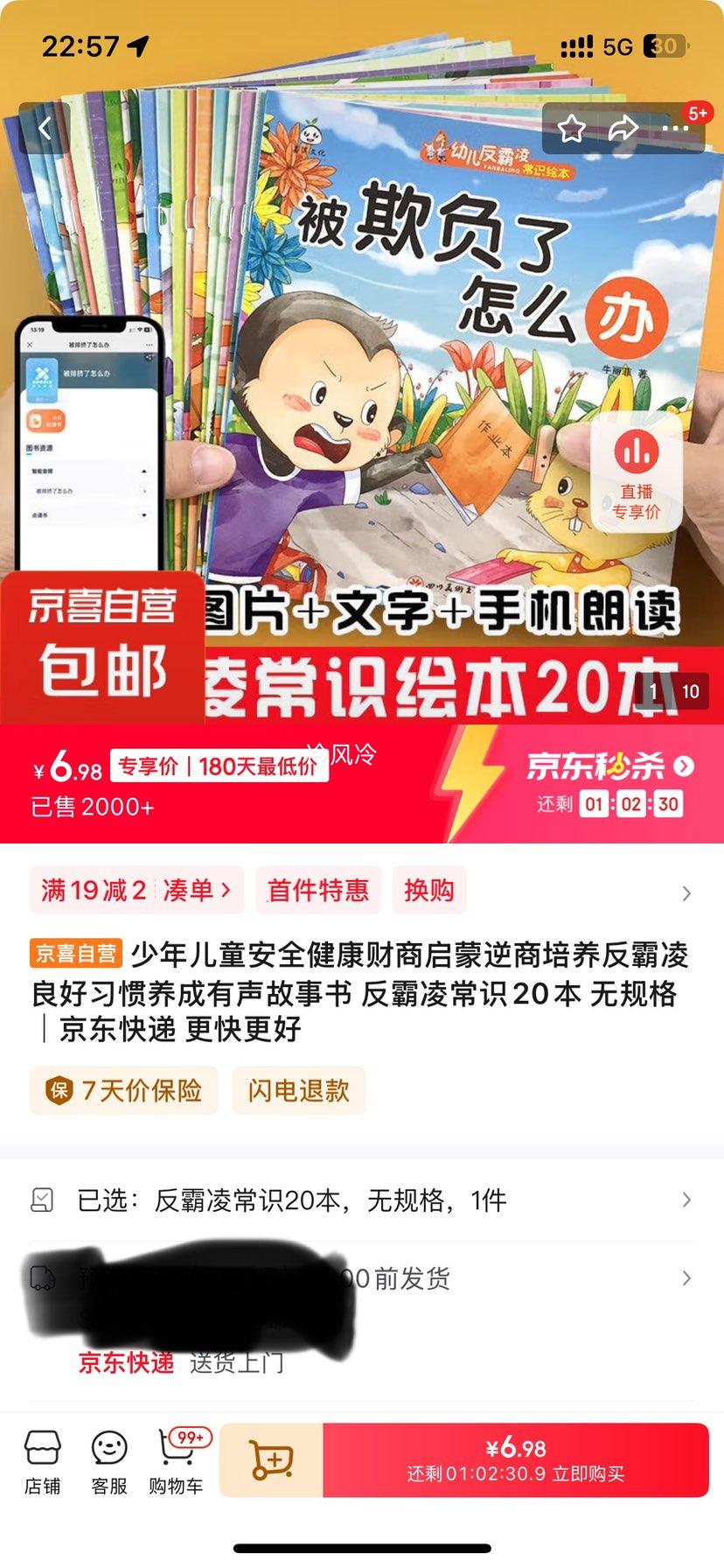Open the 直播专享价 live stream badge
Viewport: 724px width, 1568px height.
(x=637, y=474)
